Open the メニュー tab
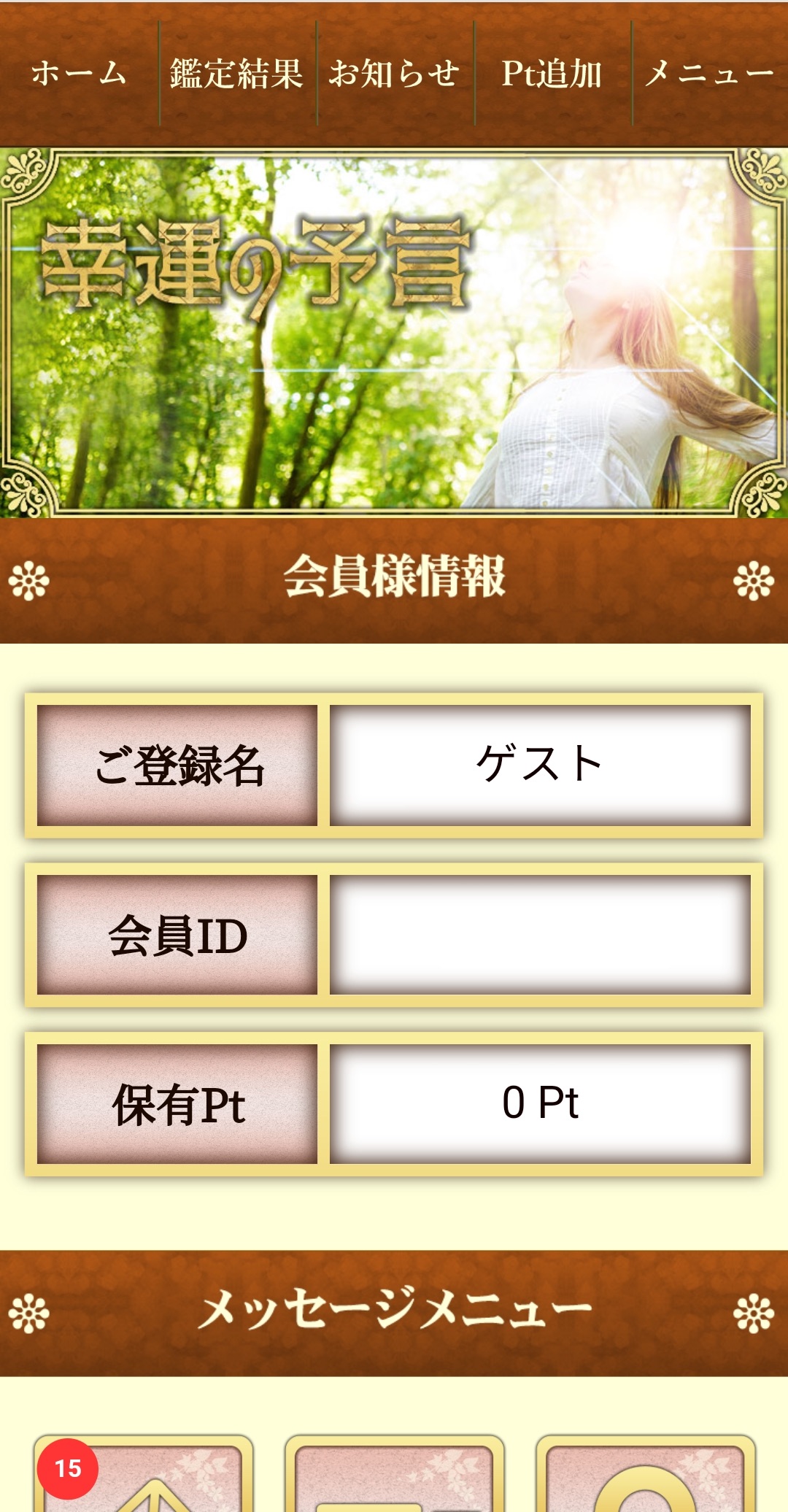788x1512 pixels. coord(709,73)
